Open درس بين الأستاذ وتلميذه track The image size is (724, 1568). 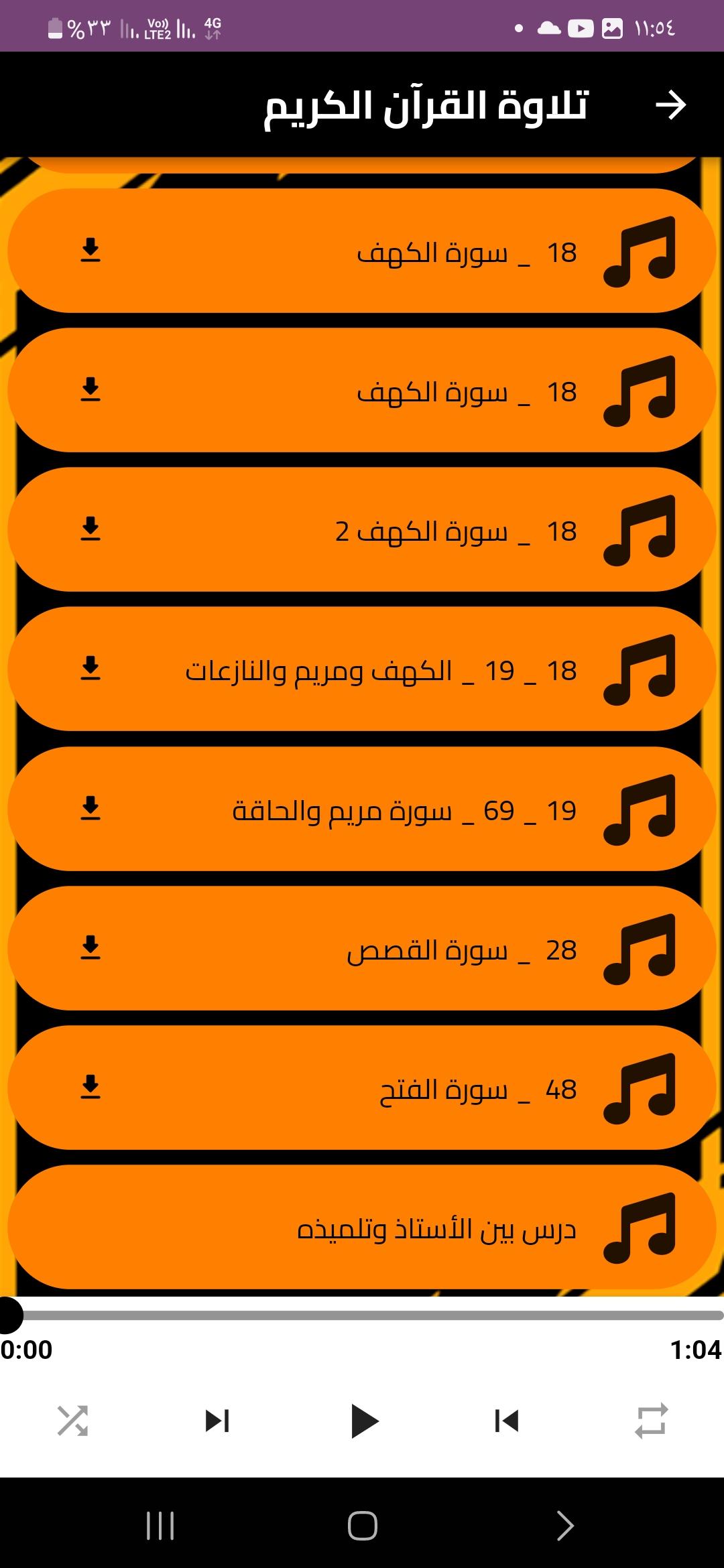[x=362, y=1227]
